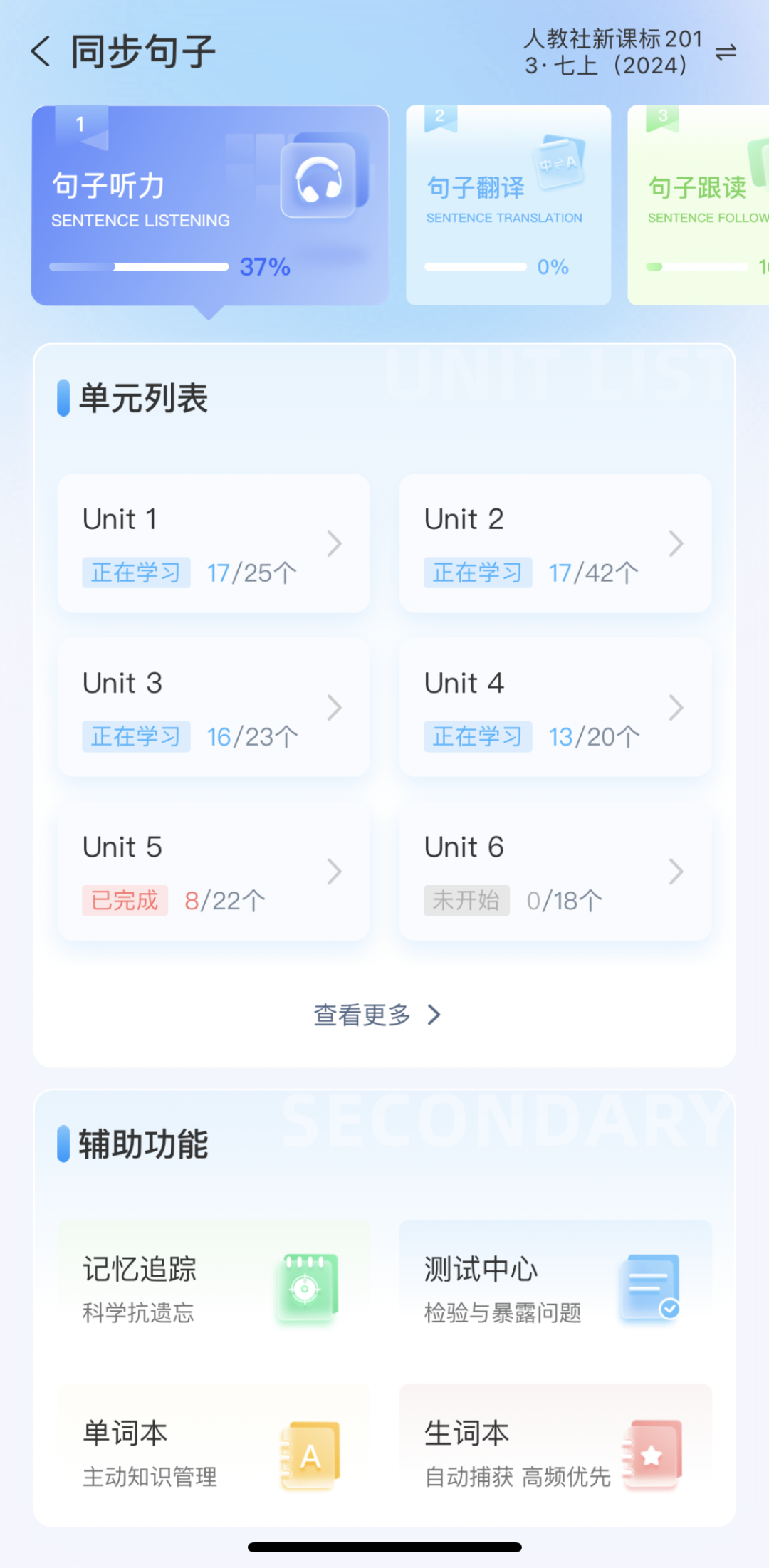769x1568 pixels.
Task: Start the unstarted Unit 6
Action: coord(555,871)
